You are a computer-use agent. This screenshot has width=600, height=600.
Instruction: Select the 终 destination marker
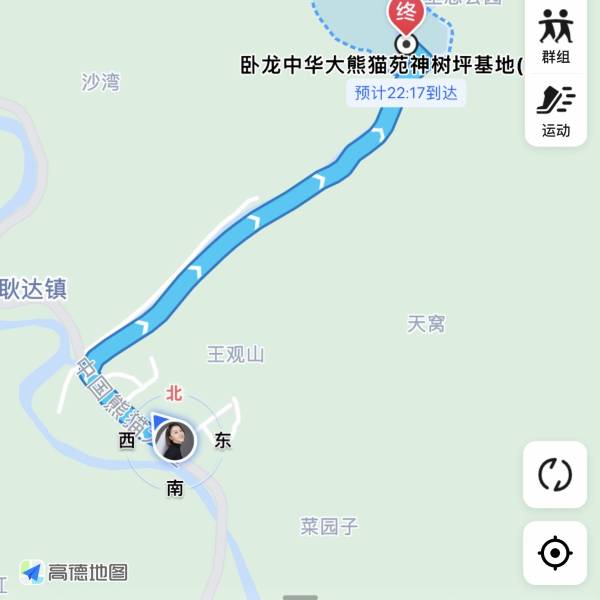405,15
